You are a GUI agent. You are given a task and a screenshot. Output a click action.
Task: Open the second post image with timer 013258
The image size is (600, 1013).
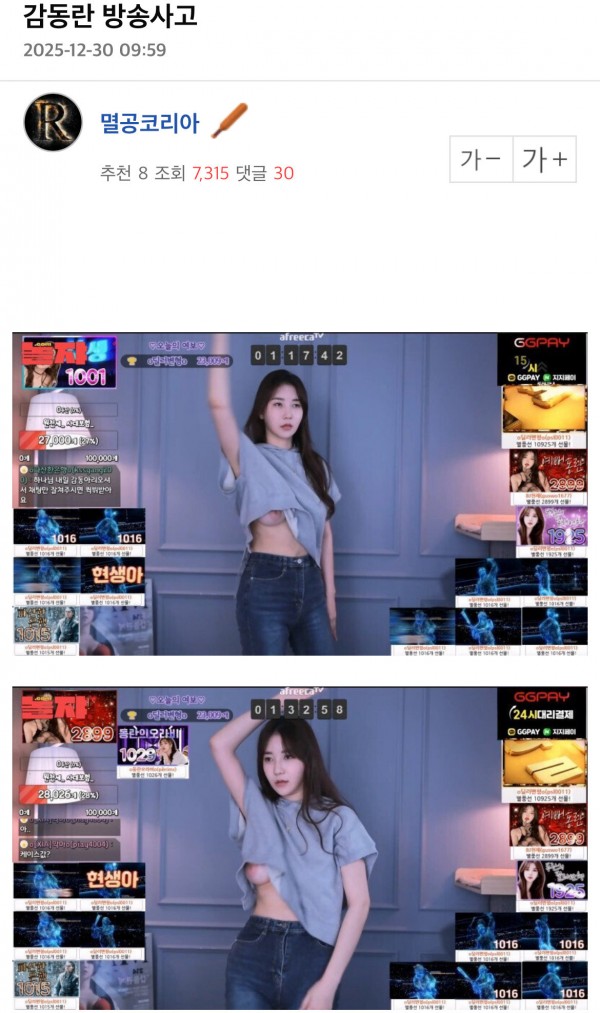[x=300, y=845]
